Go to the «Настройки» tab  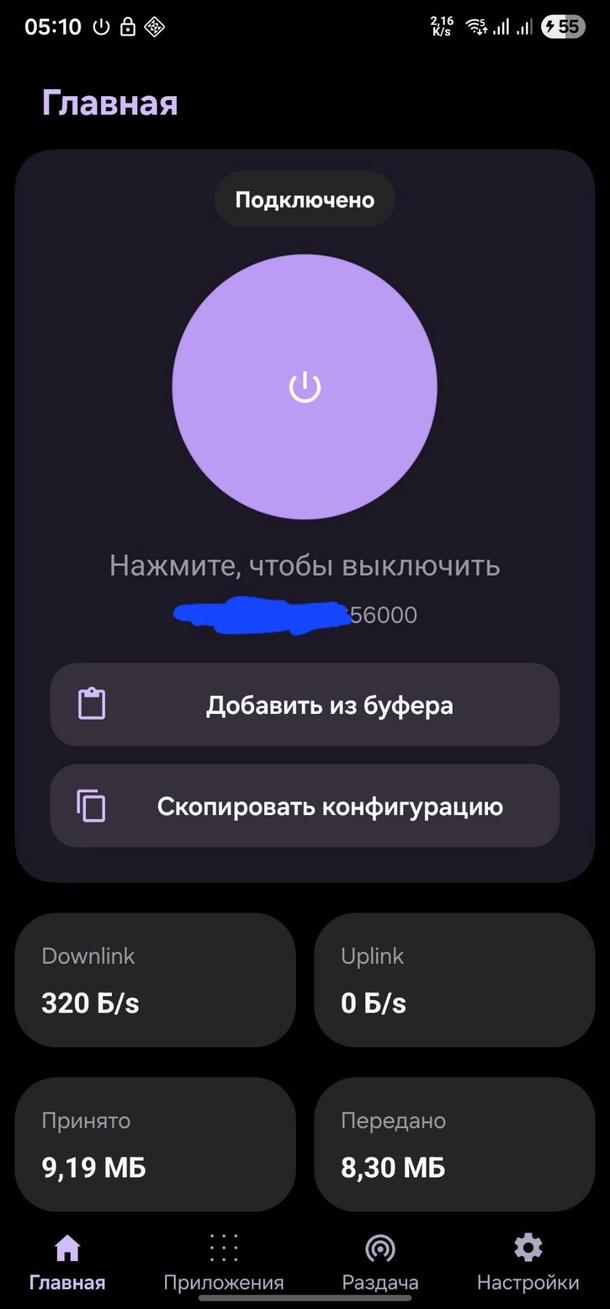pos(527,1263)
